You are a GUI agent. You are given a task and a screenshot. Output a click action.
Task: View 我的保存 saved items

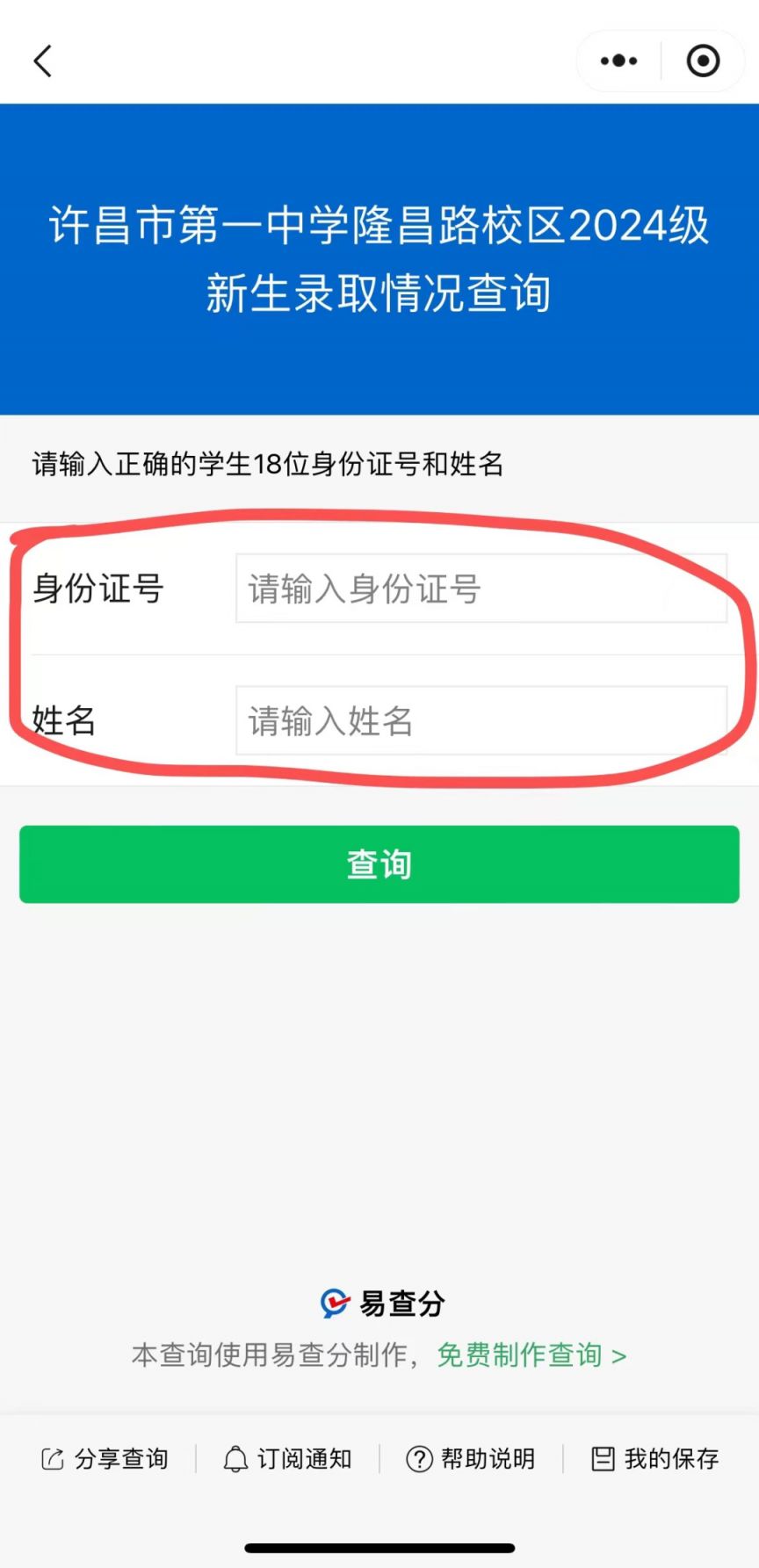[654, 1459]
